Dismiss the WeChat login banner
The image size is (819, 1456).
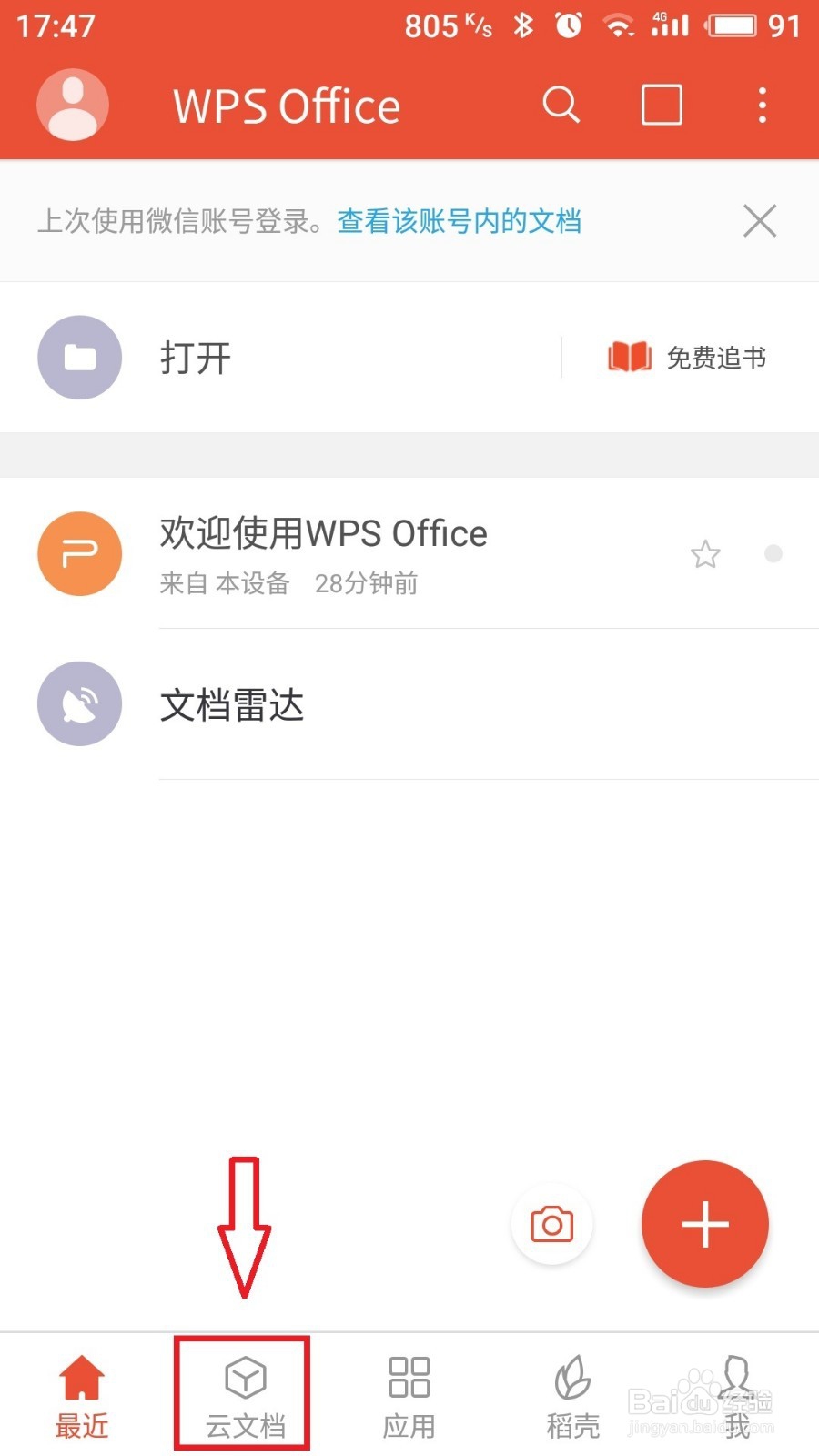point(759,221)
